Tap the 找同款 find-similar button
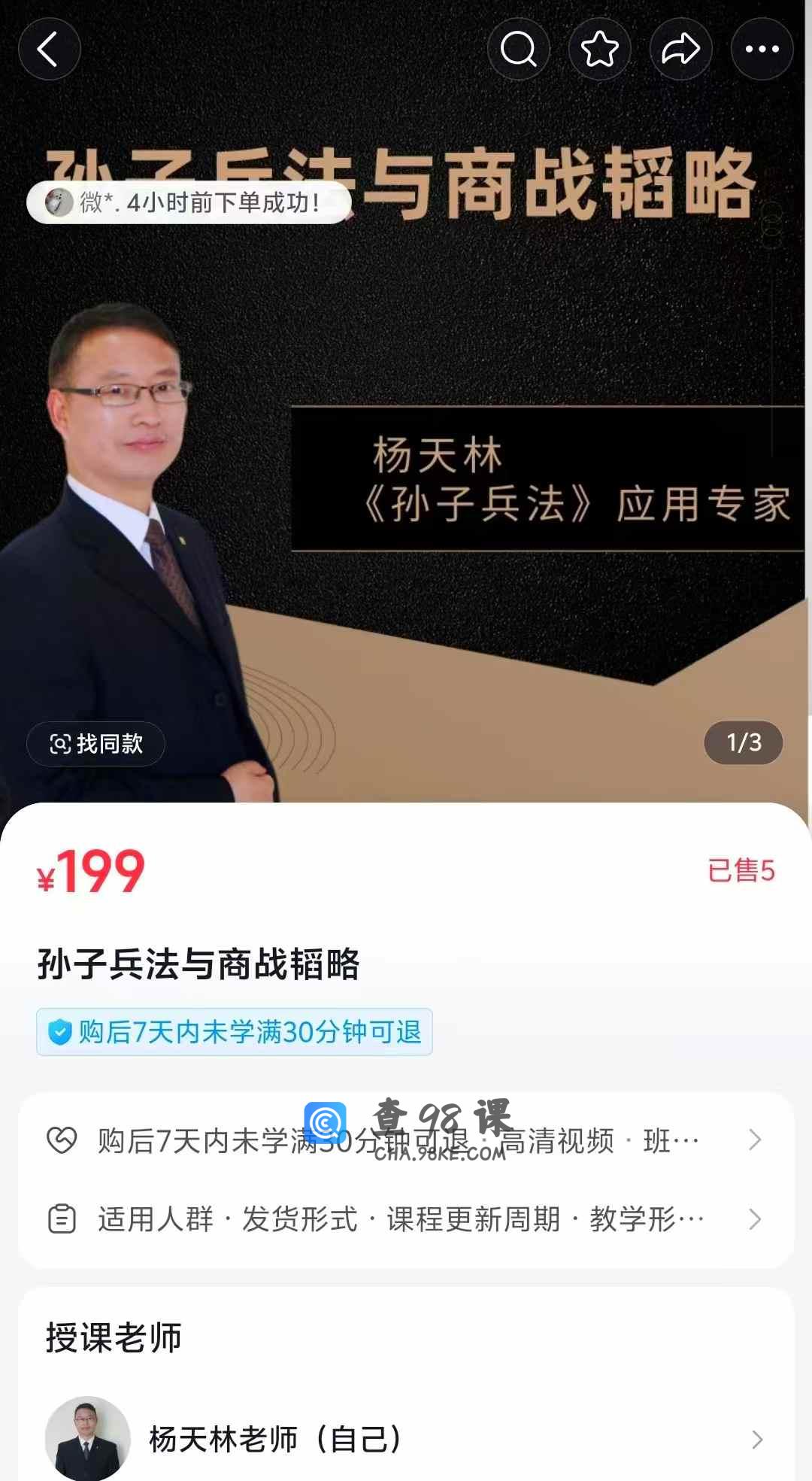This screenshot has width=812, height=1481. pos(96,744)
